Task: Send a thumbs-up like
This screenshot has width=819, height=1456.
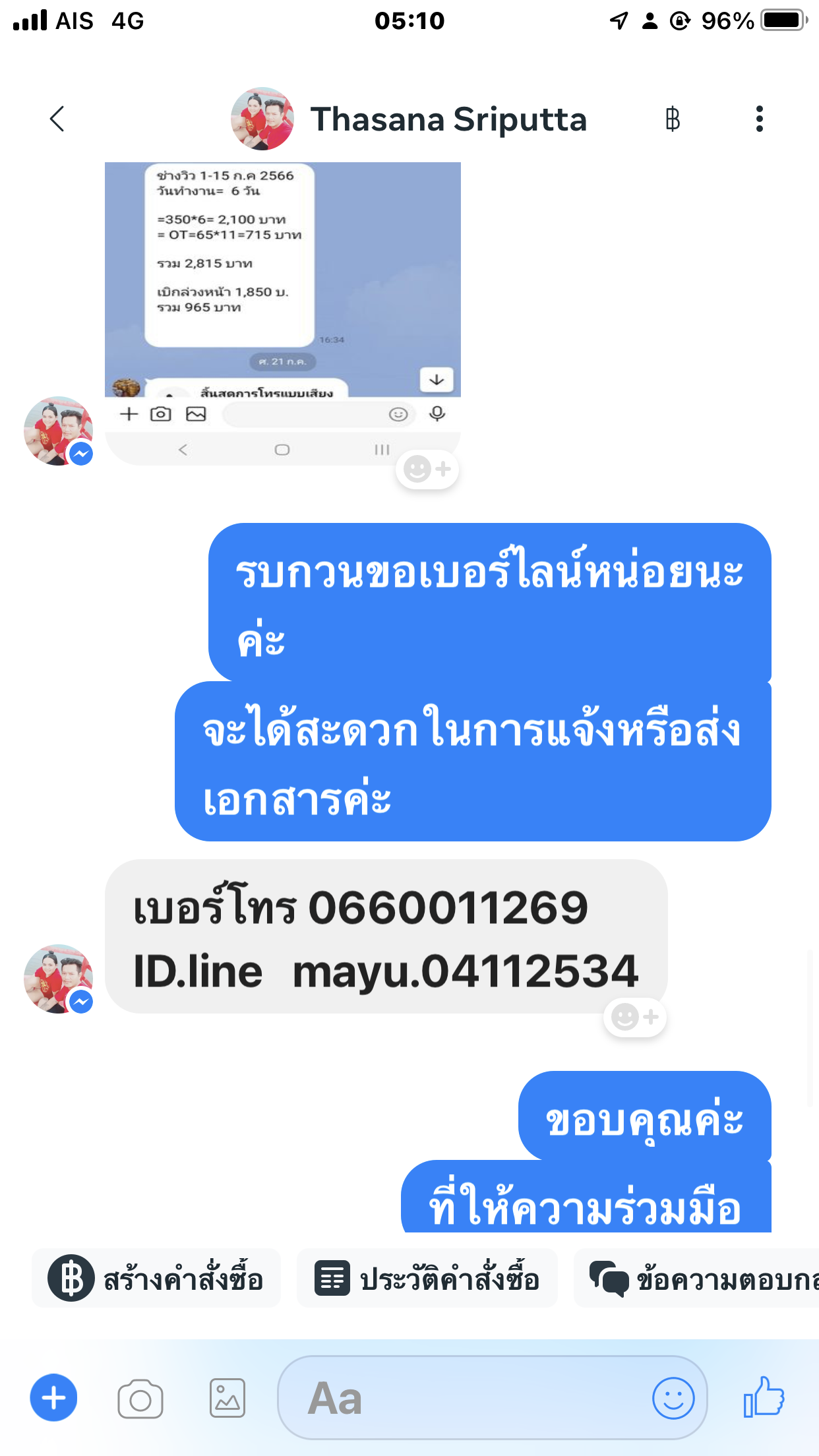Action: 764,1397
